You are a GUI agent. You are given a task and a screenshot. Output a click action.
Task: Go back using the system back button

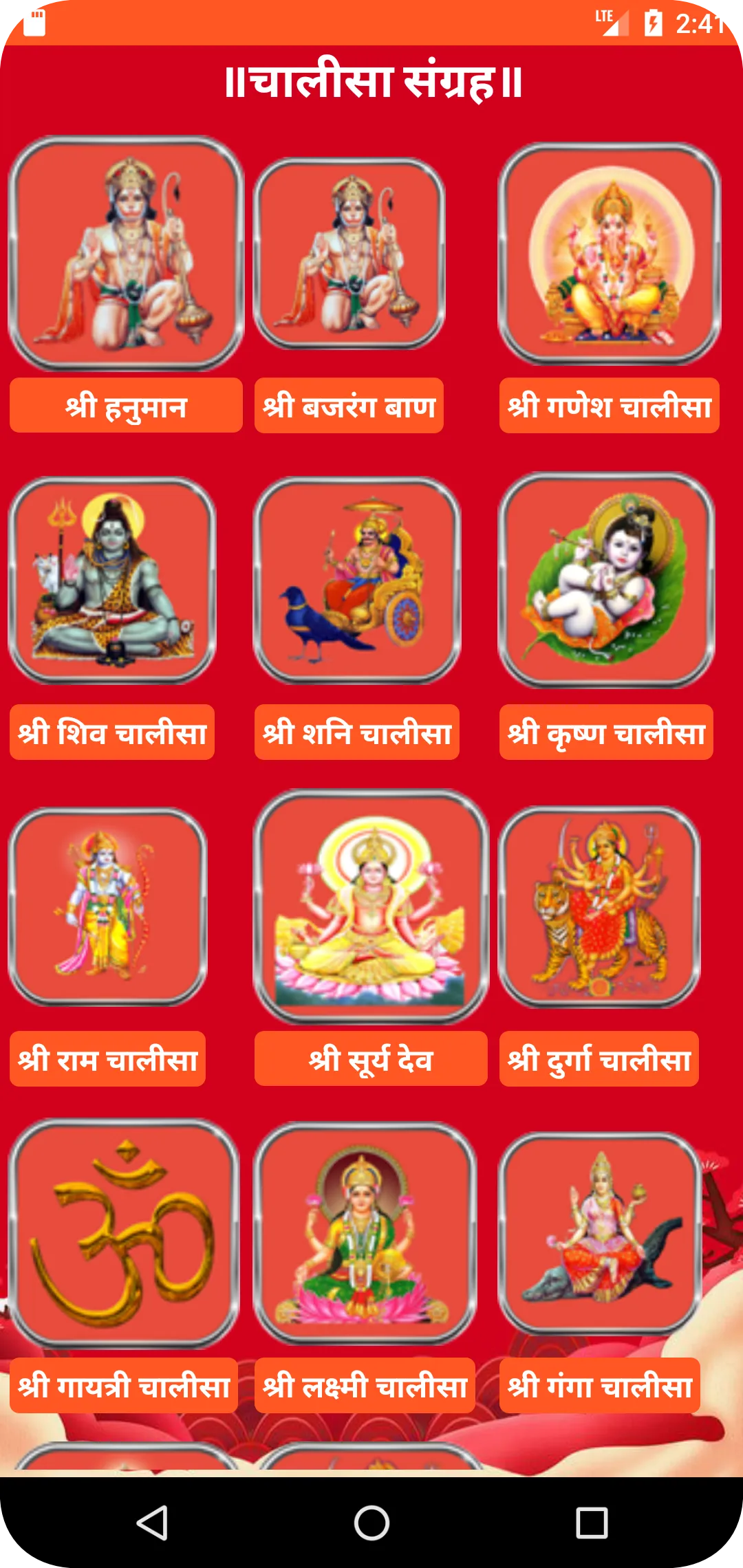pos(152,1523)
